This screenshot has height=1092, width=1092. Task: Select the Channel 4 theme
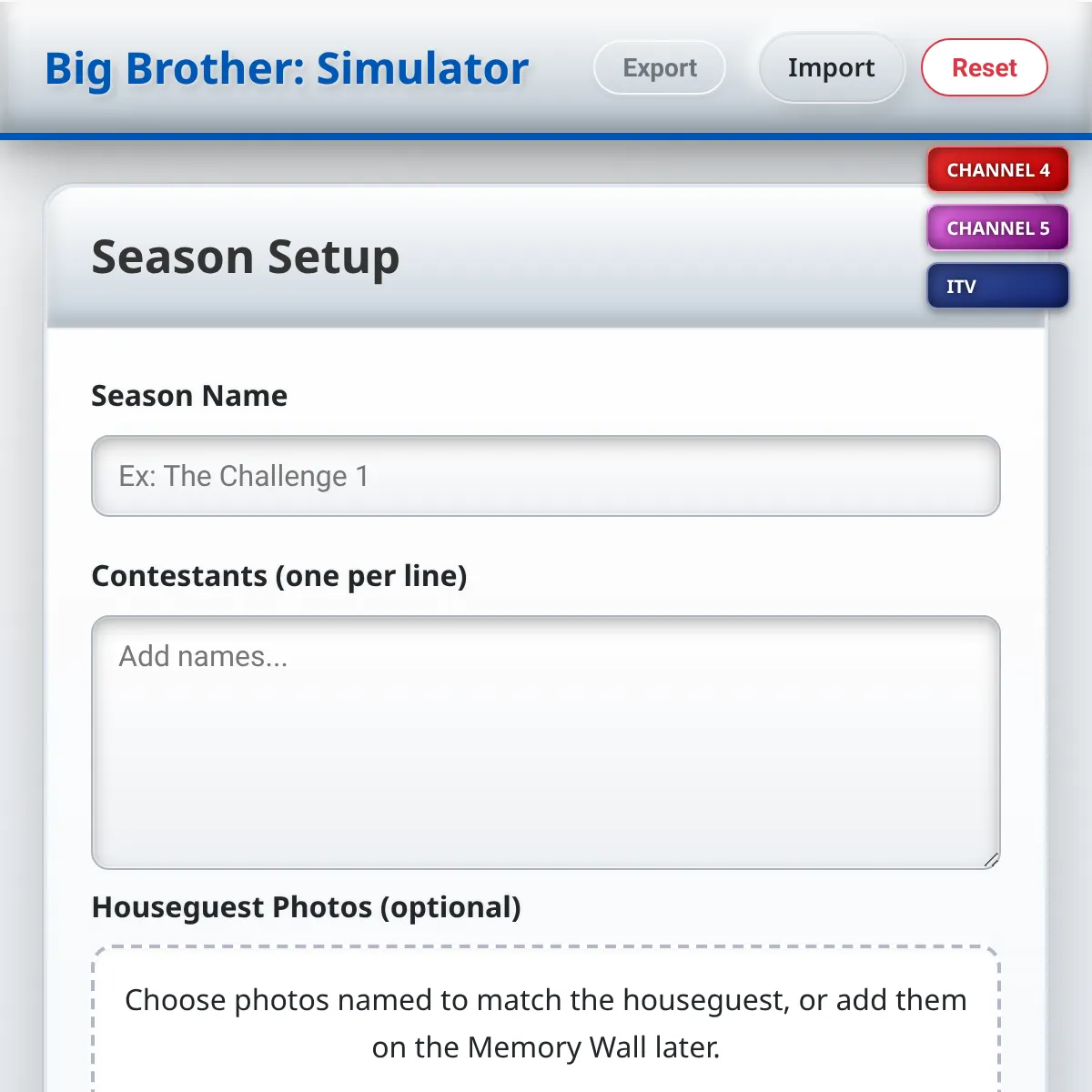998,170
